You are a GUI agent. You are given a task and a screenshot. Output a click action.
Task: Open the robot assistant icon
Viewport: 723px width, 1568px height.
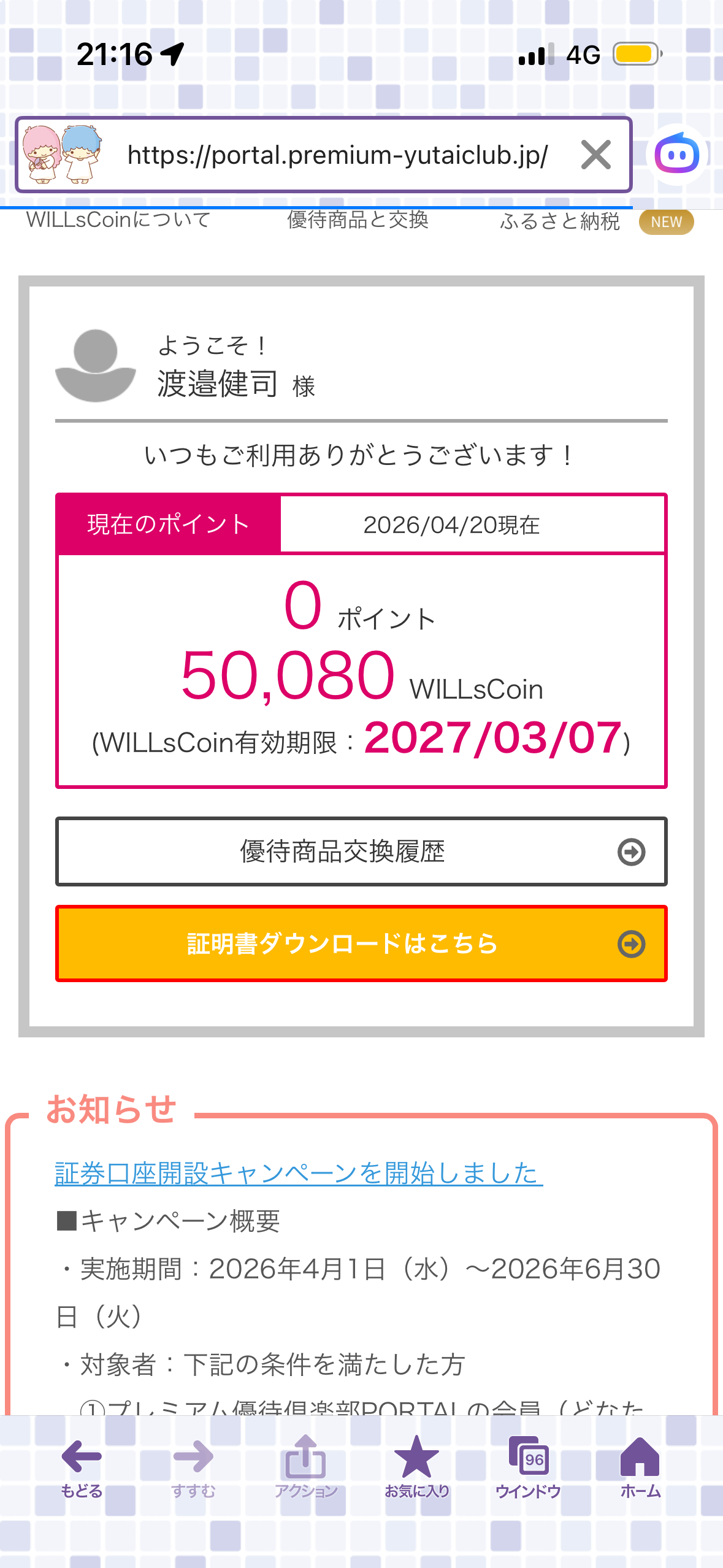(x=677, y=154)
